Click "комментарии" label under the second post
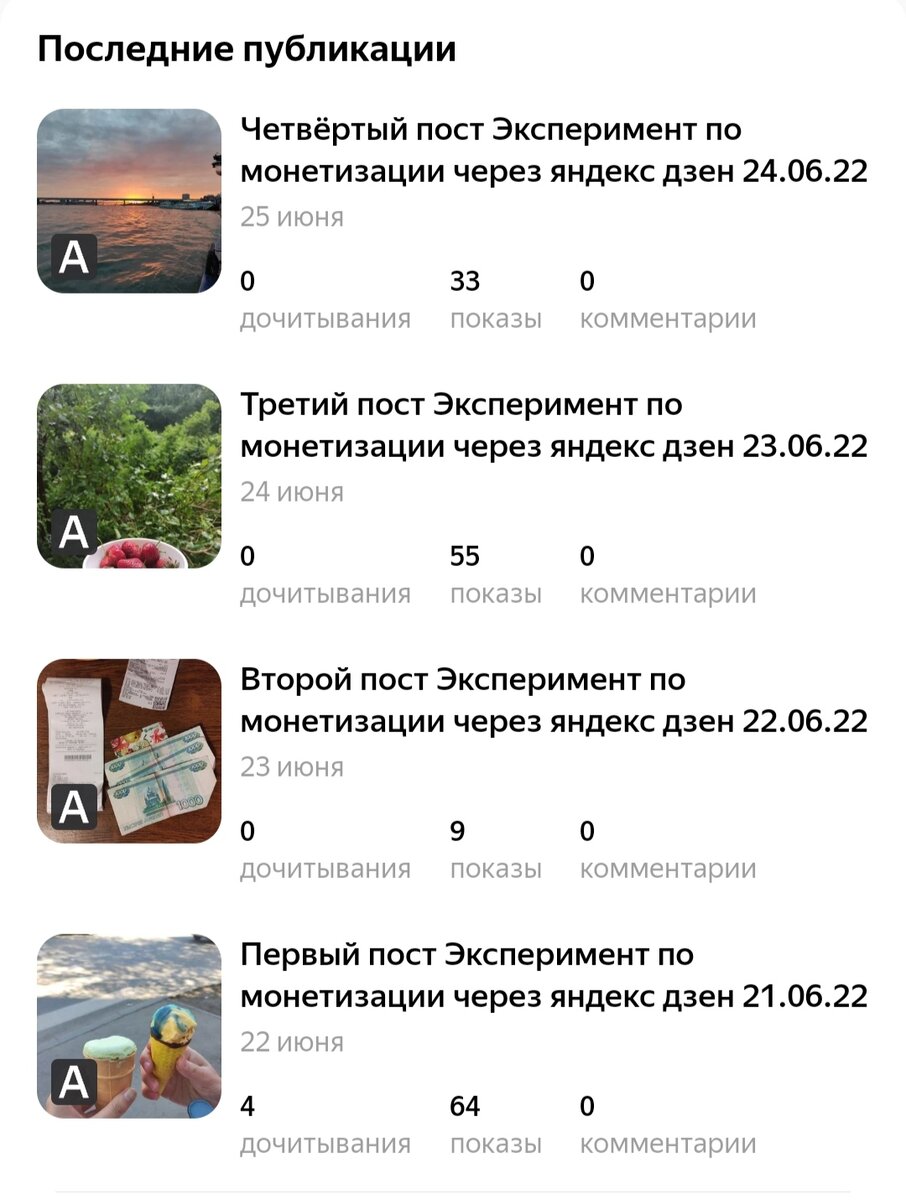Image resolution: width=906 pixels, height=1200 pixels. point(671,868)
